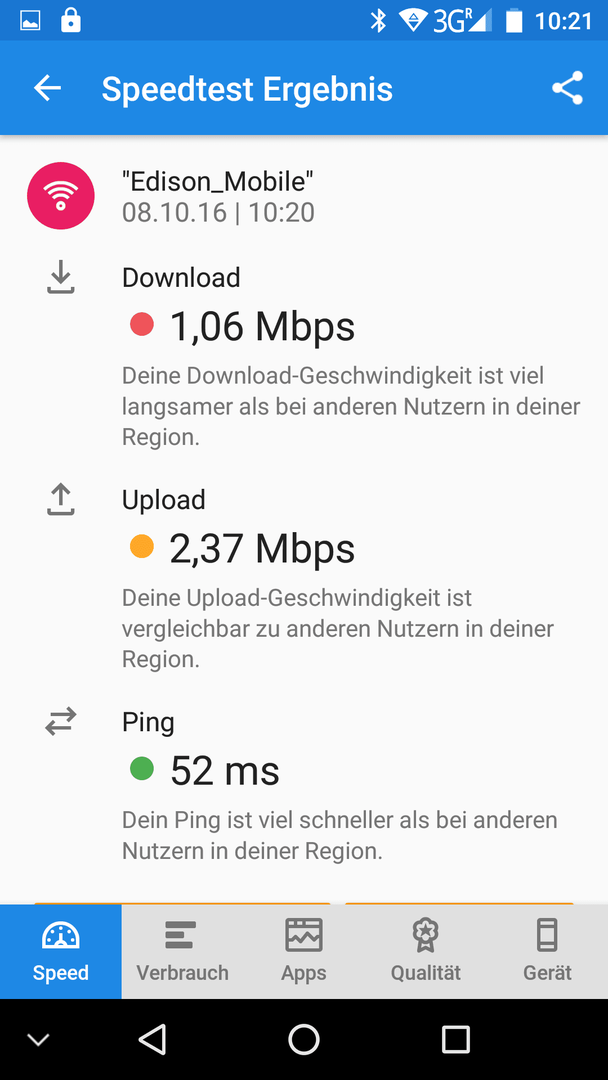The image size is (608, 1080).
Task: Go back using the app bar arrow
Action: coord(48,88)
